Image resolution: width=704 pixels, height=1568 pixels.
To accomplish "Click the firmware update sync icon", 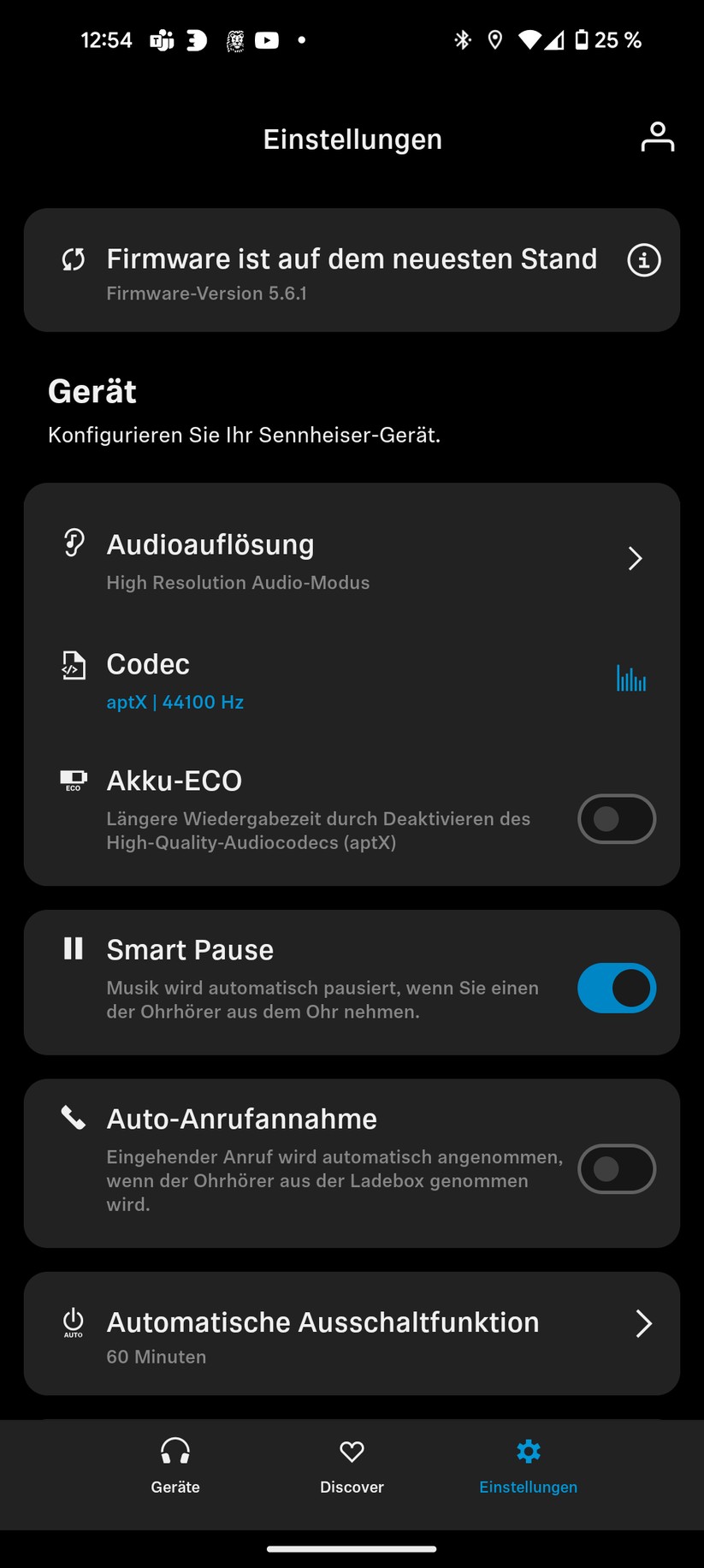I will pos(74,259).
